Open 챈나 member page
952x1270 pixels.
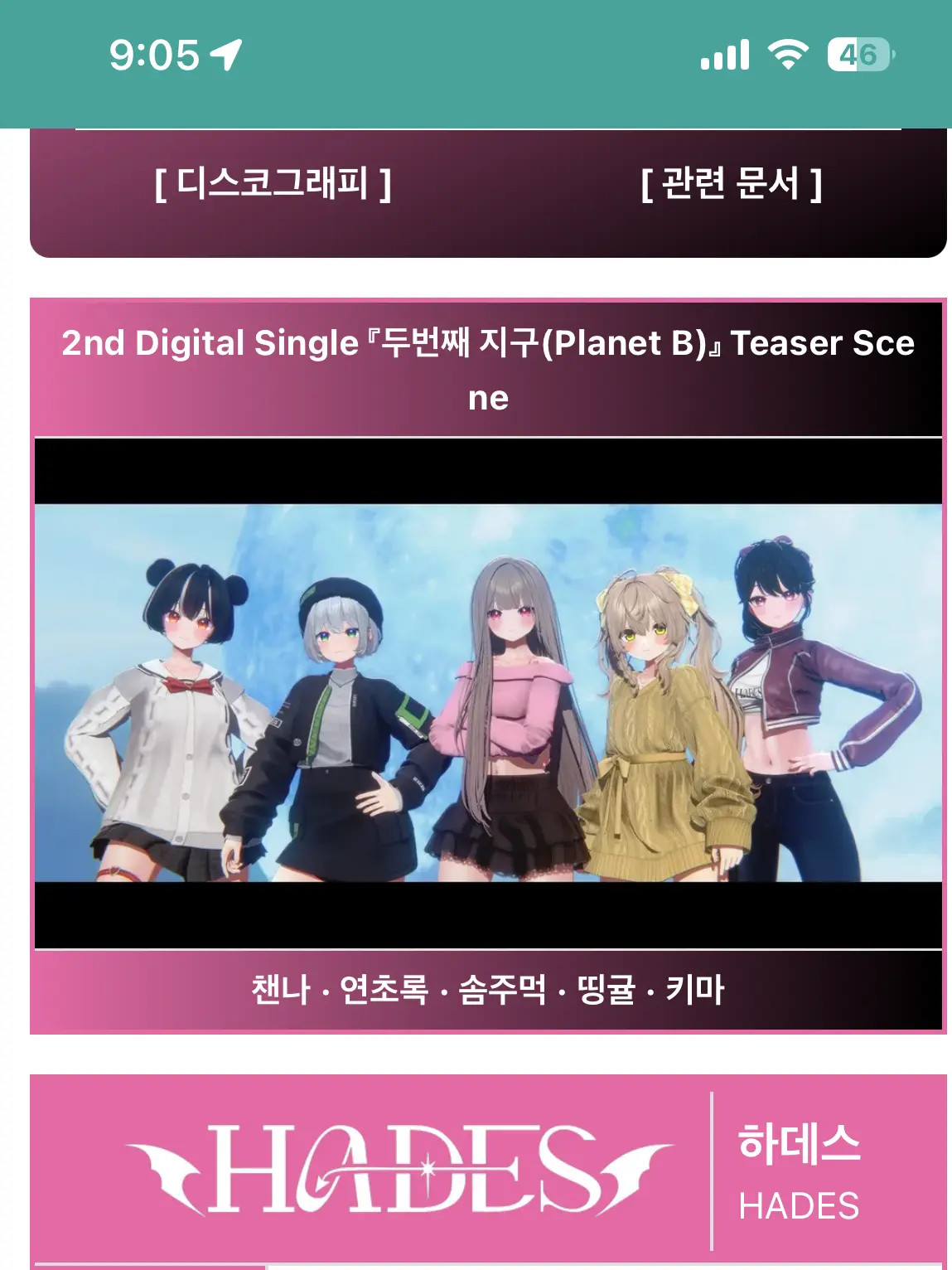[x=281, y=990]
